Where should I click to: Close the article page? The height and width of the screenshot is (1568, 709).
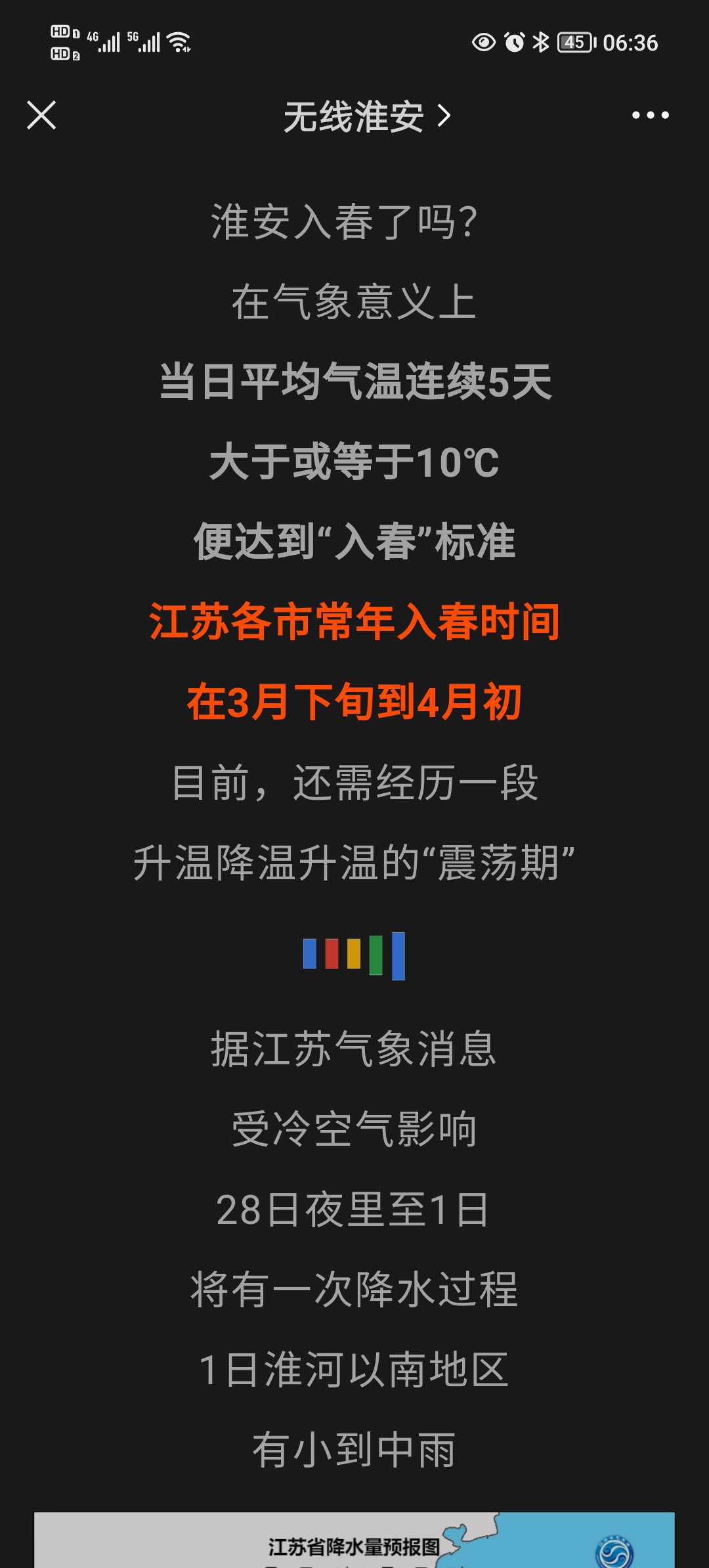41,116
